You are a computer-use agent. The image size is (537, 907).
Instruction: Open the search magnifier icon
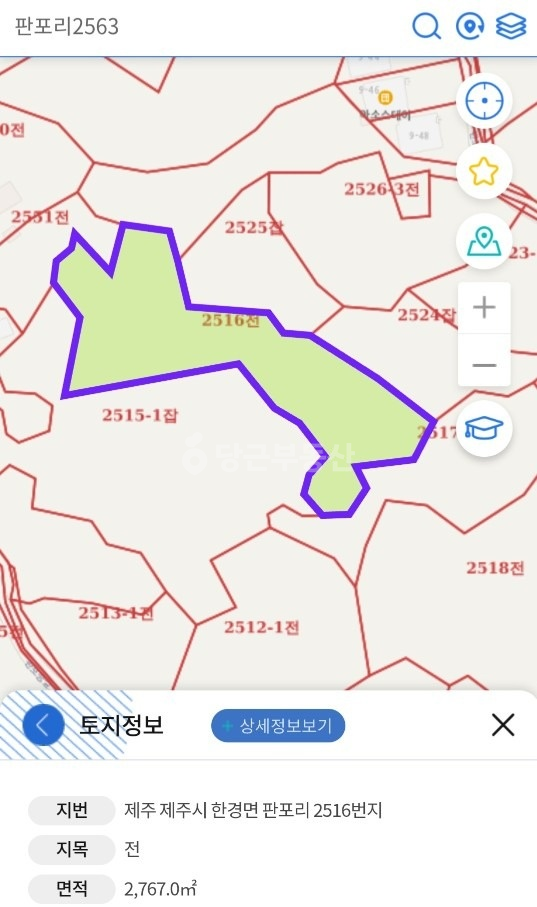(426, 27)
